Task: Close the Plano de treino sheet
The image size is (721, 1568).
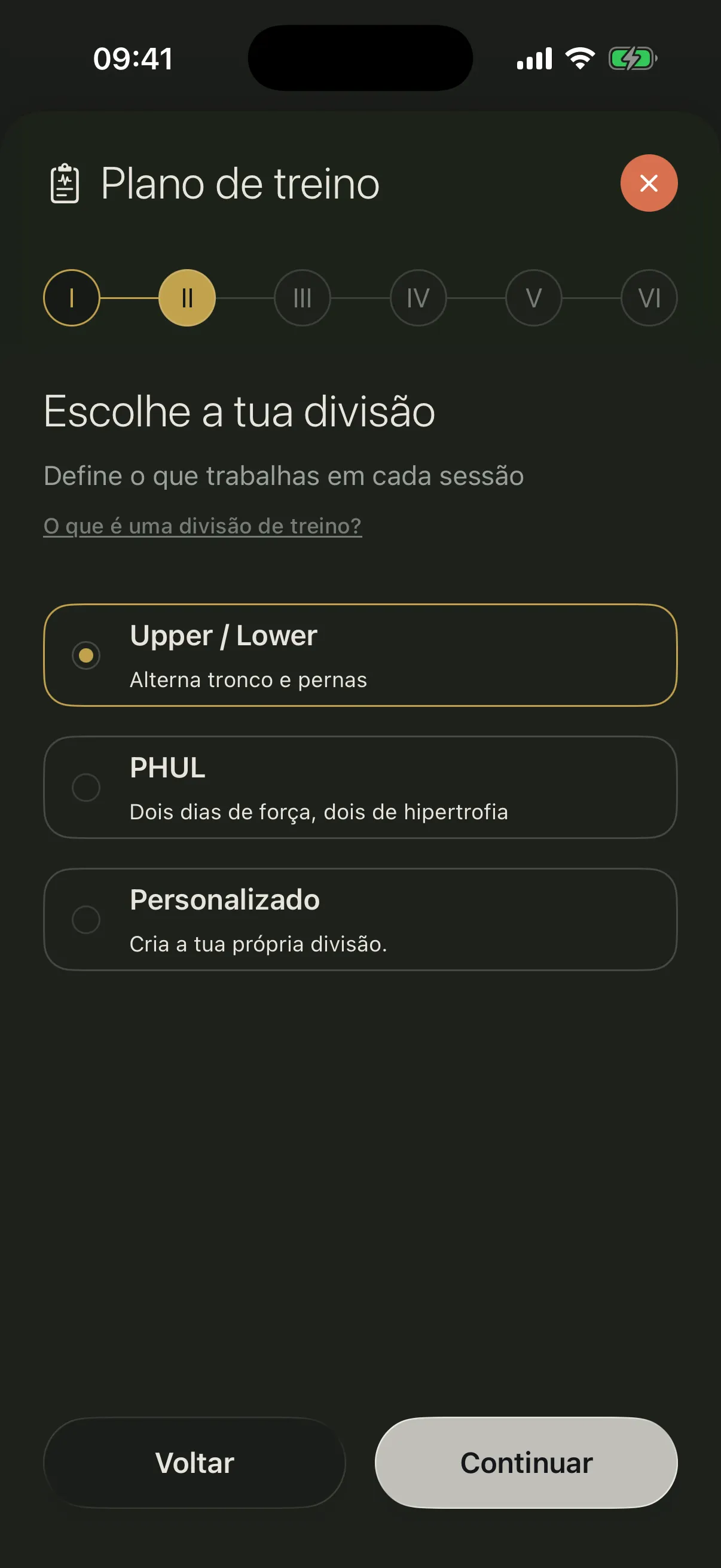Action: click(649, 182)
